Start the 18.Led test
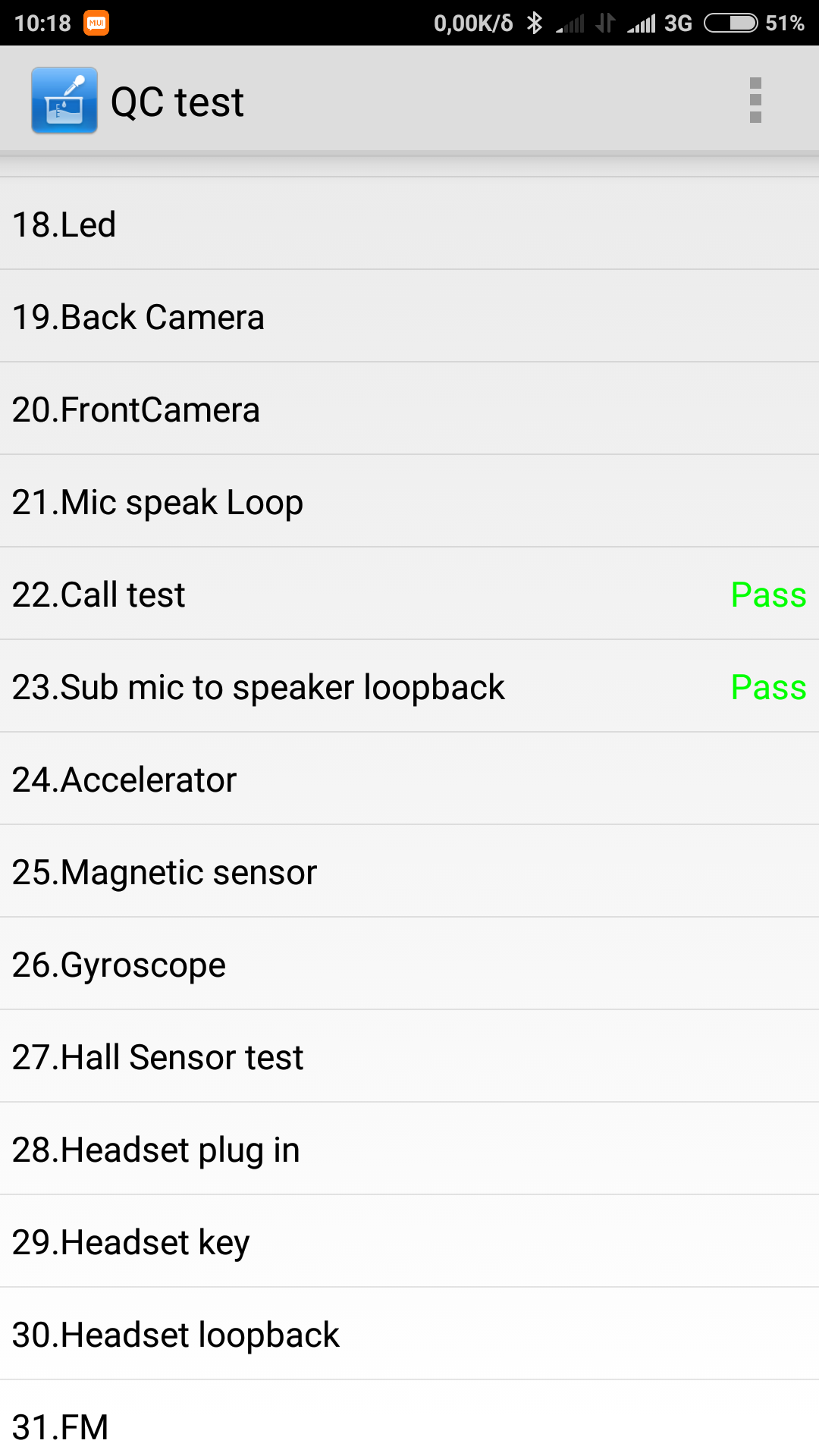 point(409,224)
